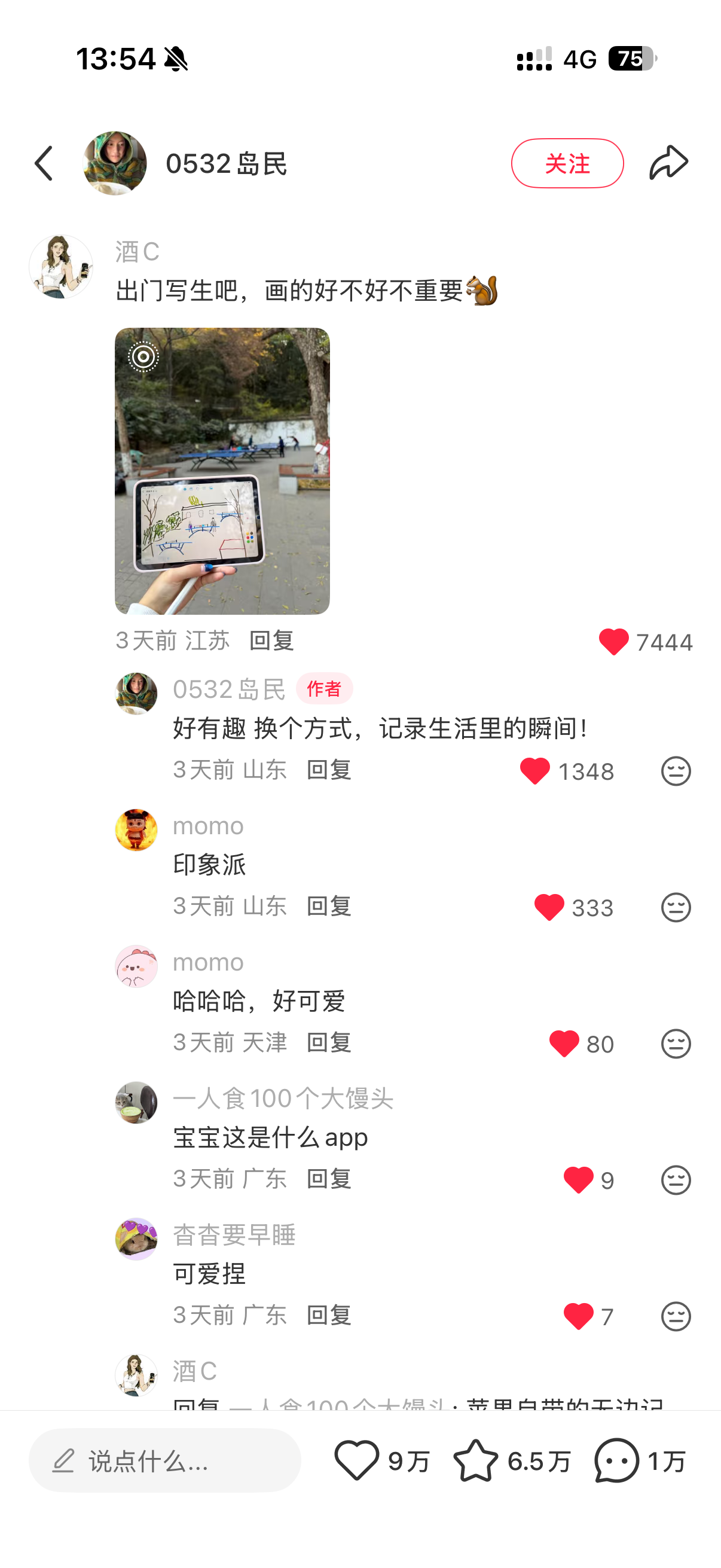Share this post using the arrow icon
This screenshot has width=721, height=1568.
tap(668, 163)
